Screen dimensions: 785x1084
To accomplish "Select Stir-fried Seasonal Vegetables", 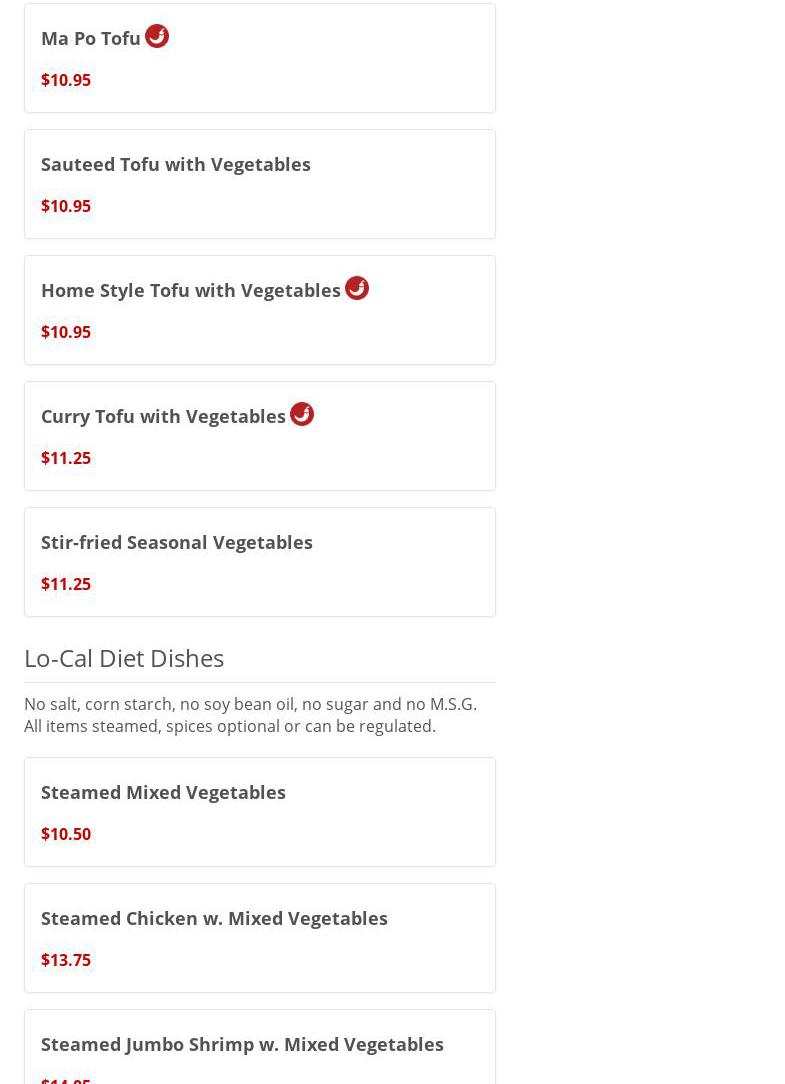I will [177, 543].
